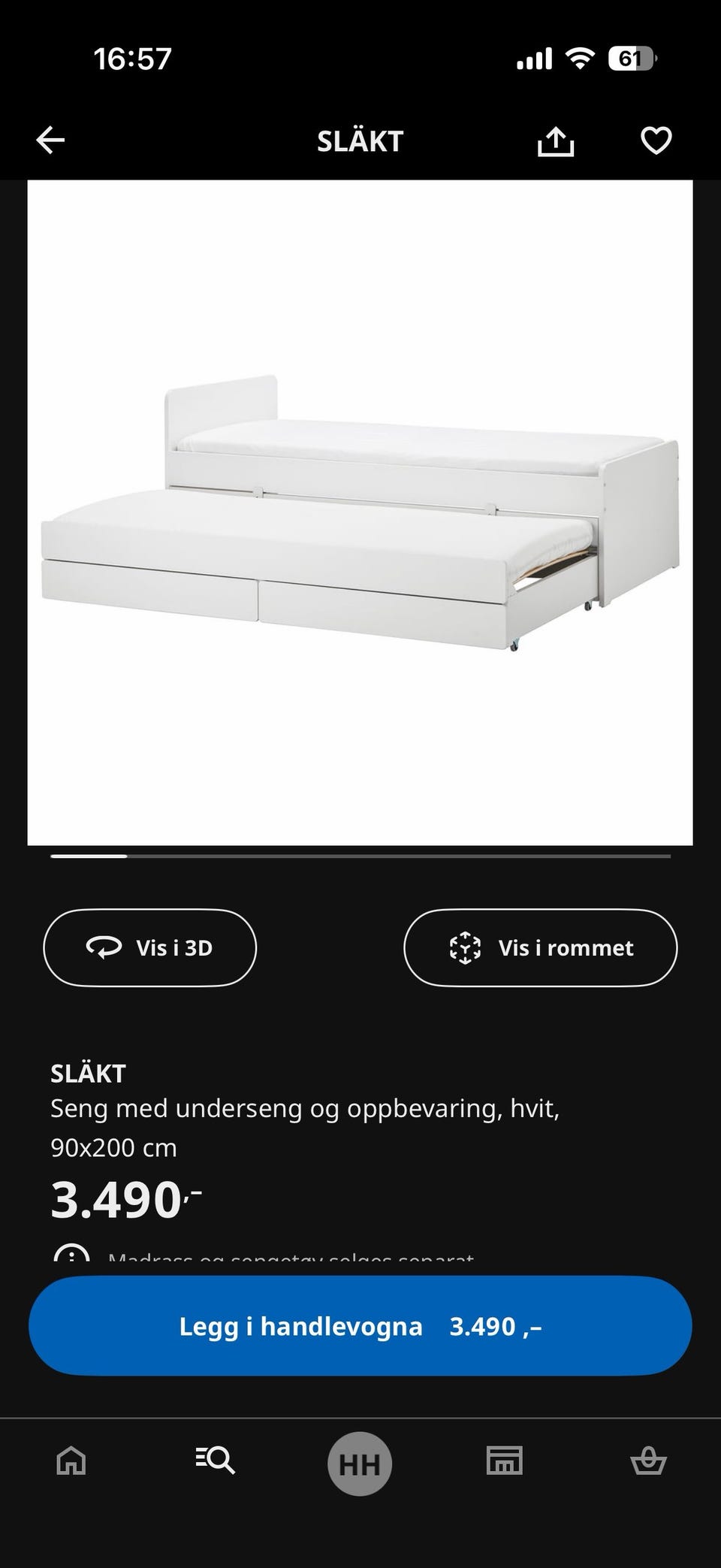721x1568 pixels.
Task: Tap the share icon for SLÄKT
Action: click(557, 140)
